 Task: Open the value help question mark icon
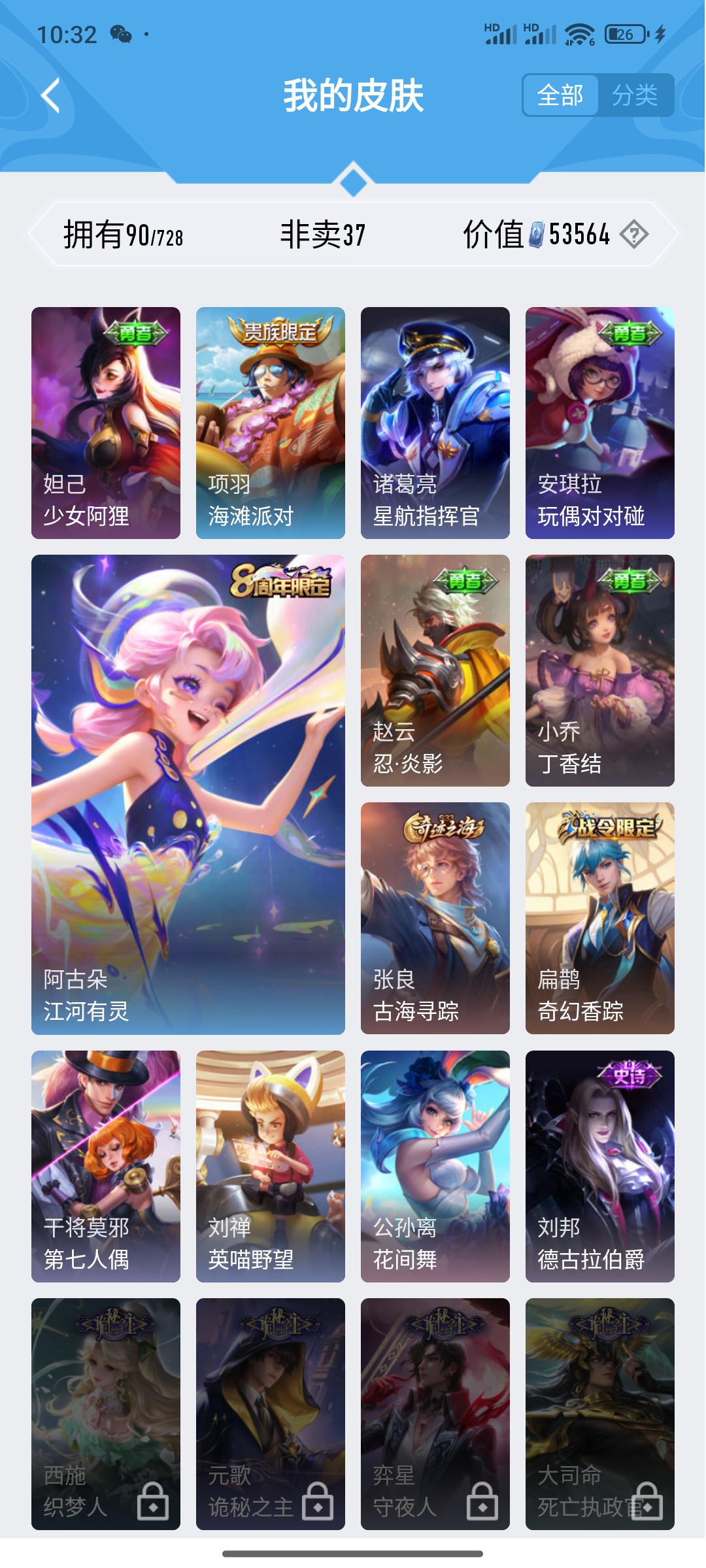coord(633,234)
